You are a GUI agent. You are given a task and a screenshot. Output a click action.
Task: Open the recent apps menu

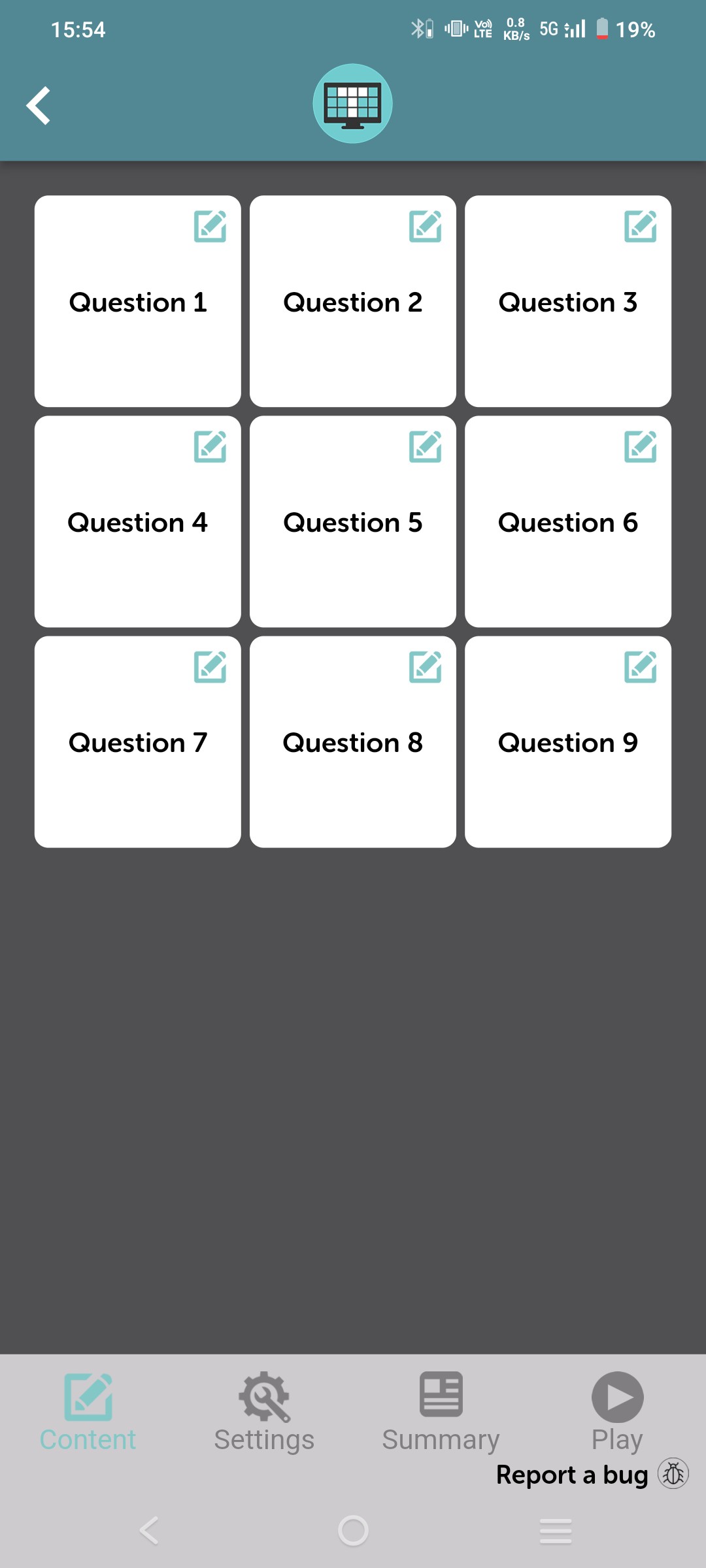556,1531
